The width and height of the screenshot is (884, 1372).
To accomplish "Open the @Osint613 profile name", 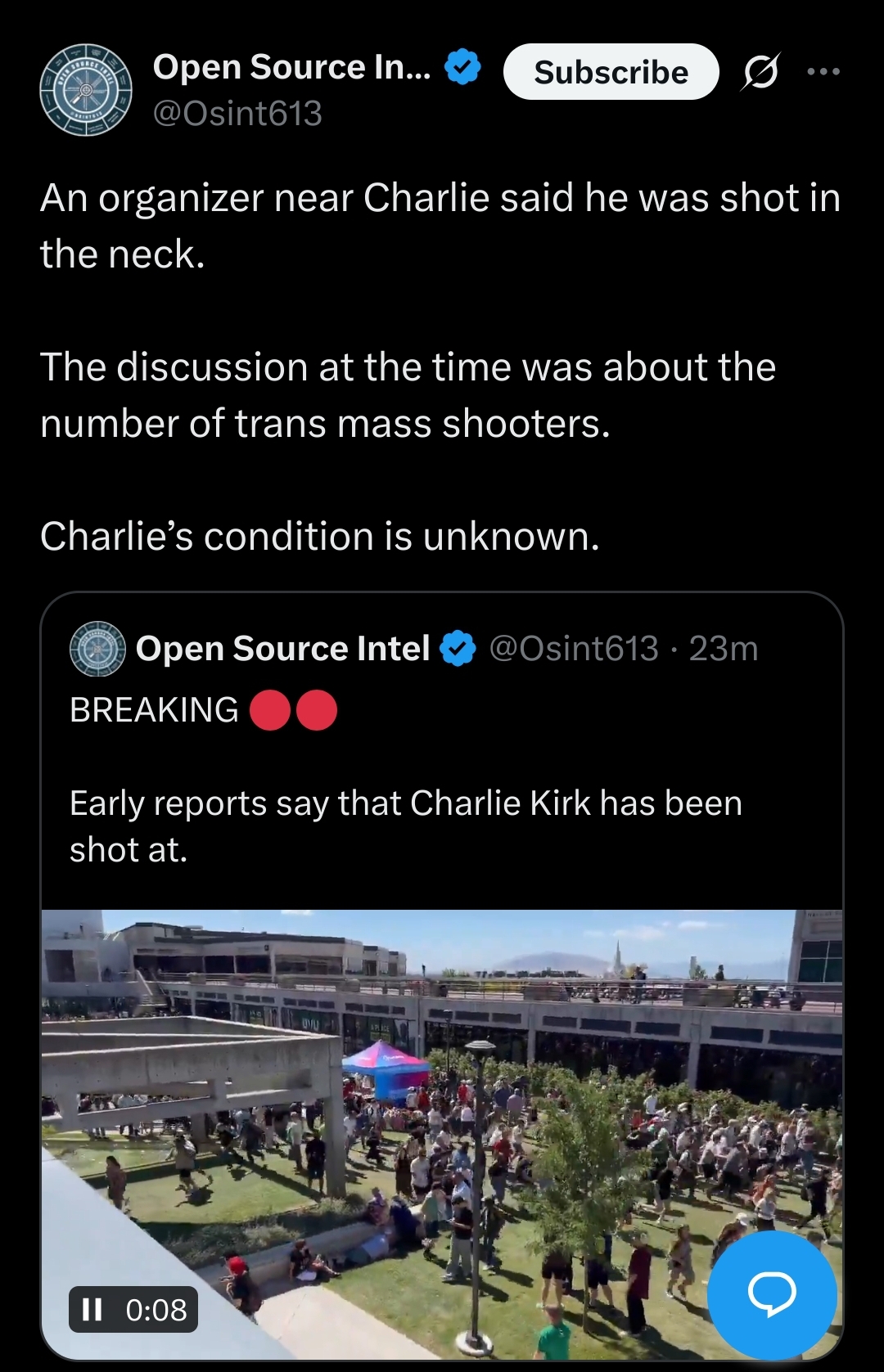I will tap(291, 67).
